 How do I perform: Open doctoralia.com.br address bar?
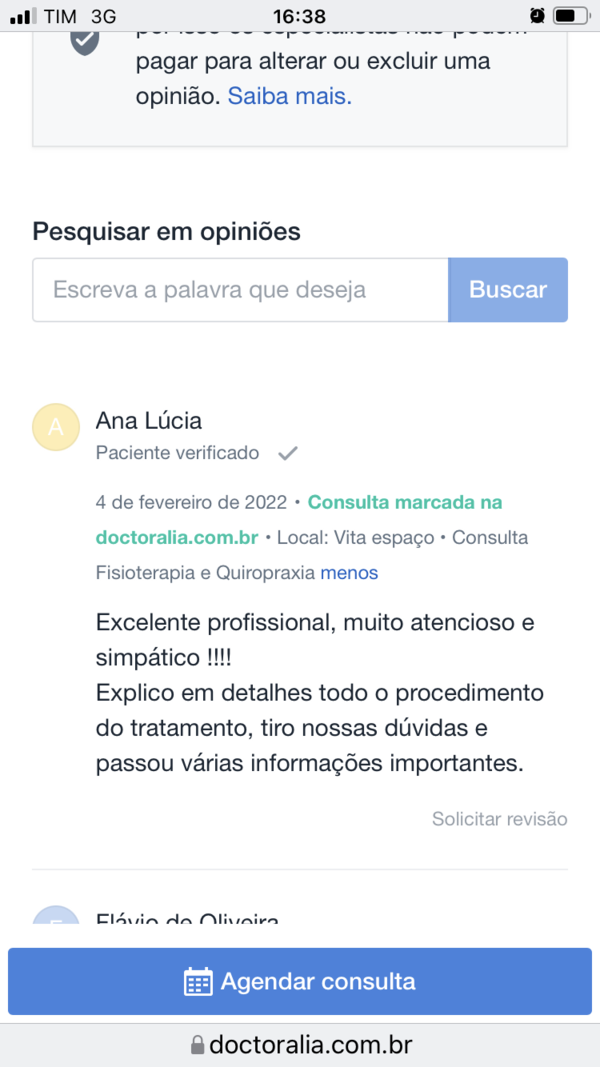point(300,1044)
